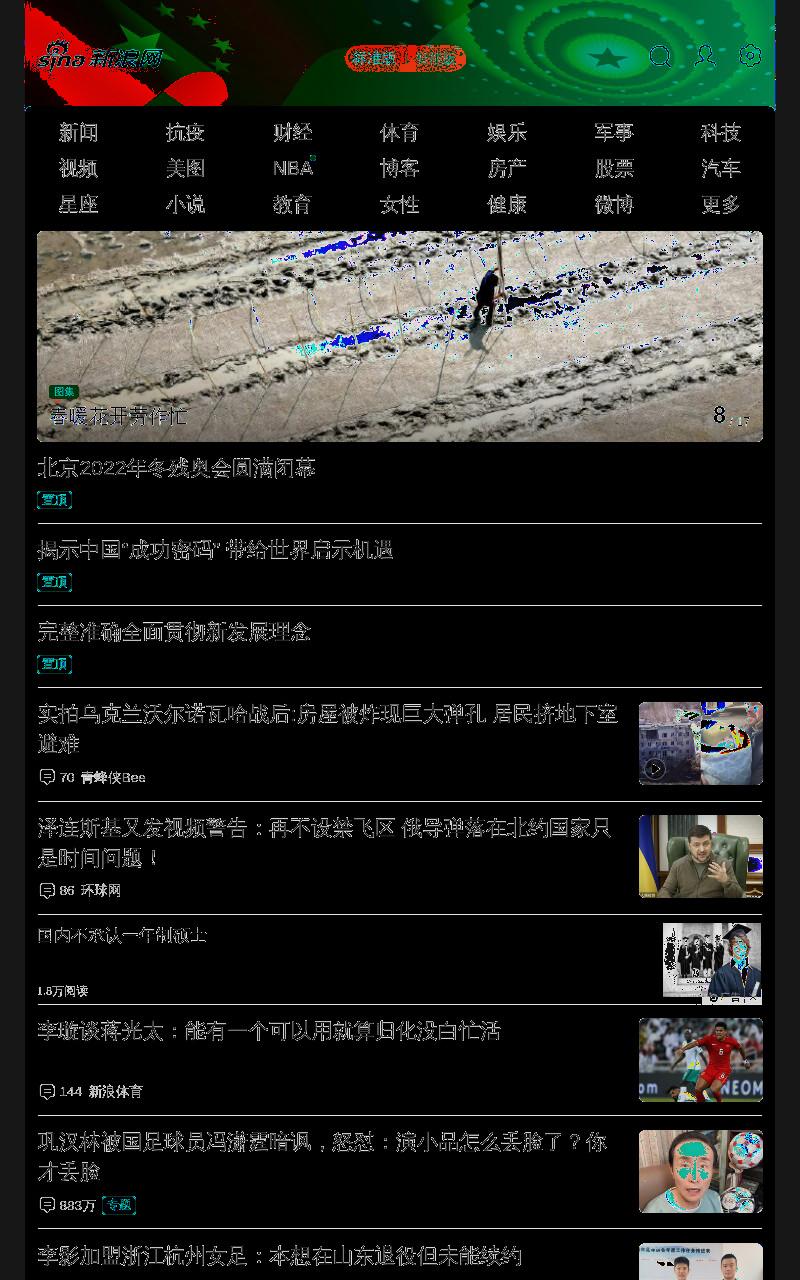Image resolution: width=800 pixels, height=1280 pixels.
Task: Select the 体育 channel
Action: click(400, 132)
